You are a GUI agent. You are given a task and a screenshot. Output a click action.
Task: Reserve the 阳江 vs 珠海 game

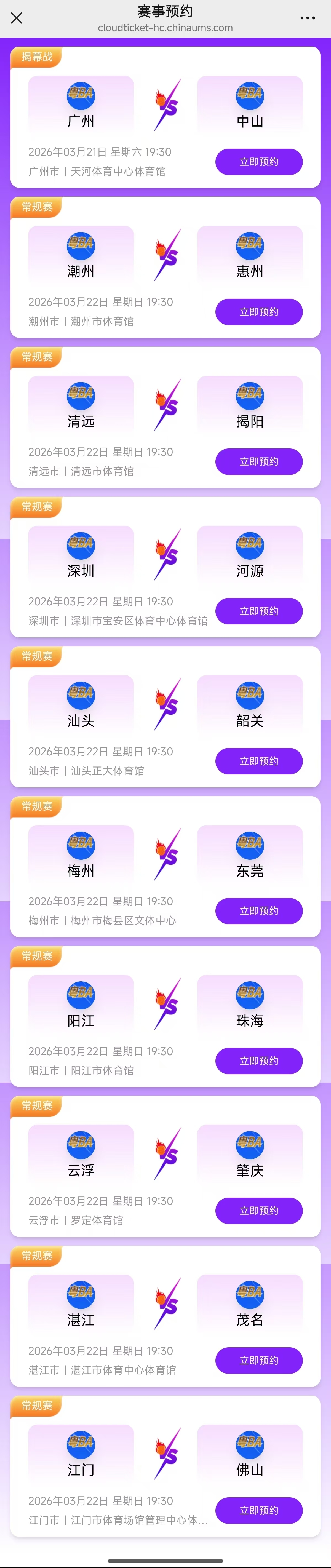(259, 1060)
